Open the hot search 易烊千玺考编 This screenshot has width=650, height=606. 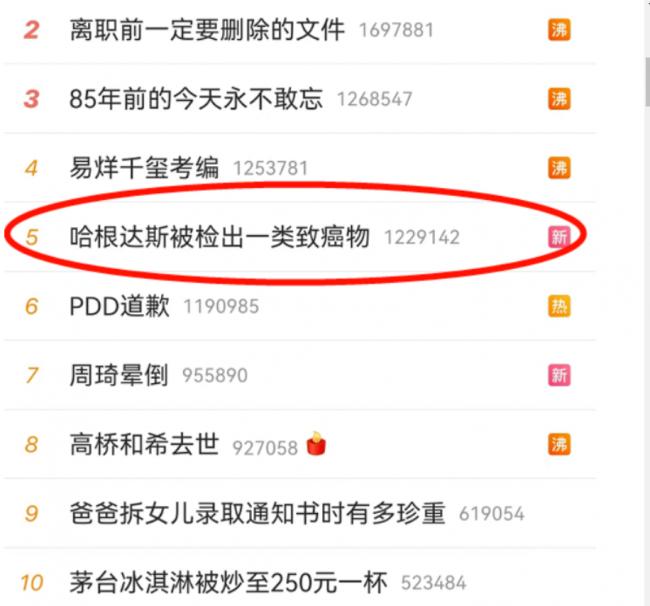tap(145, 168)
